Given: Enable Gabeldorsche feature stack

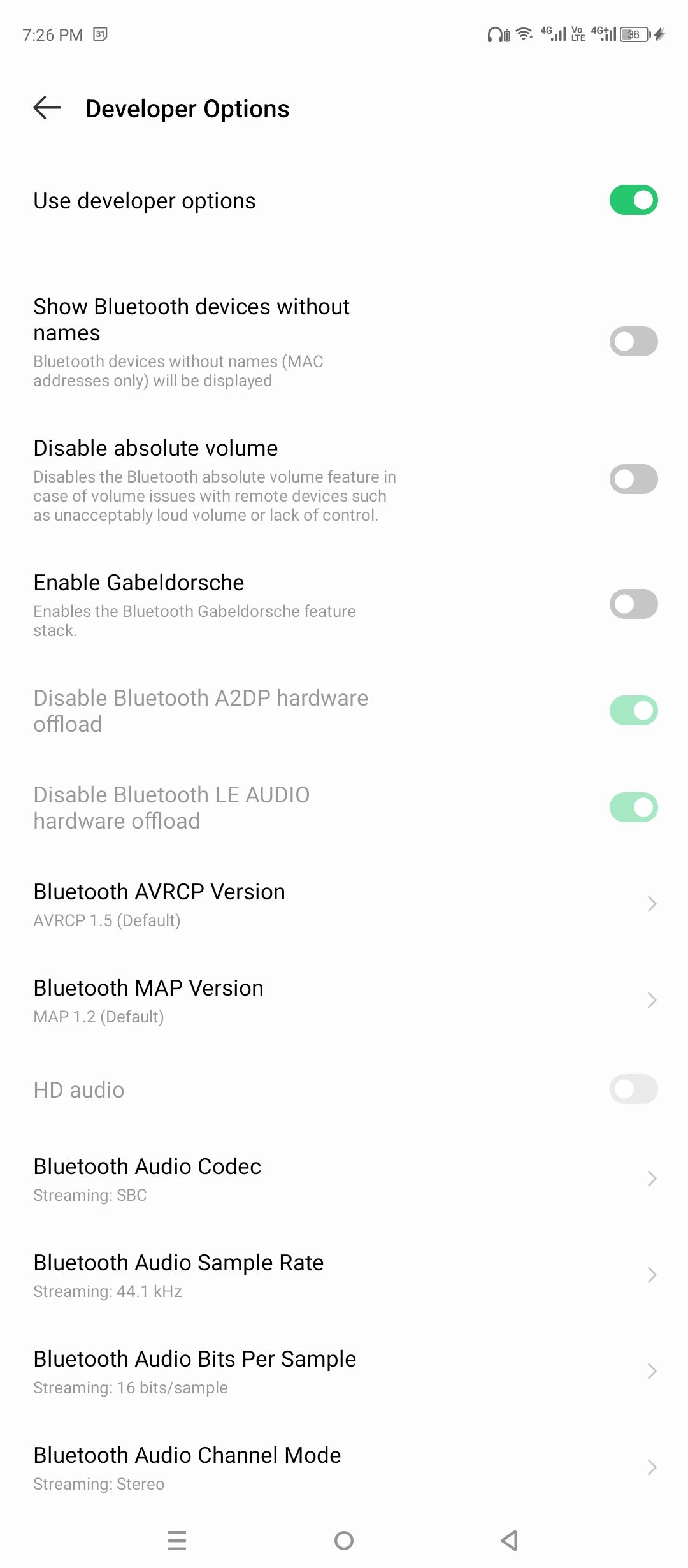Looking at the screenshot, I should tap(633, 604).
